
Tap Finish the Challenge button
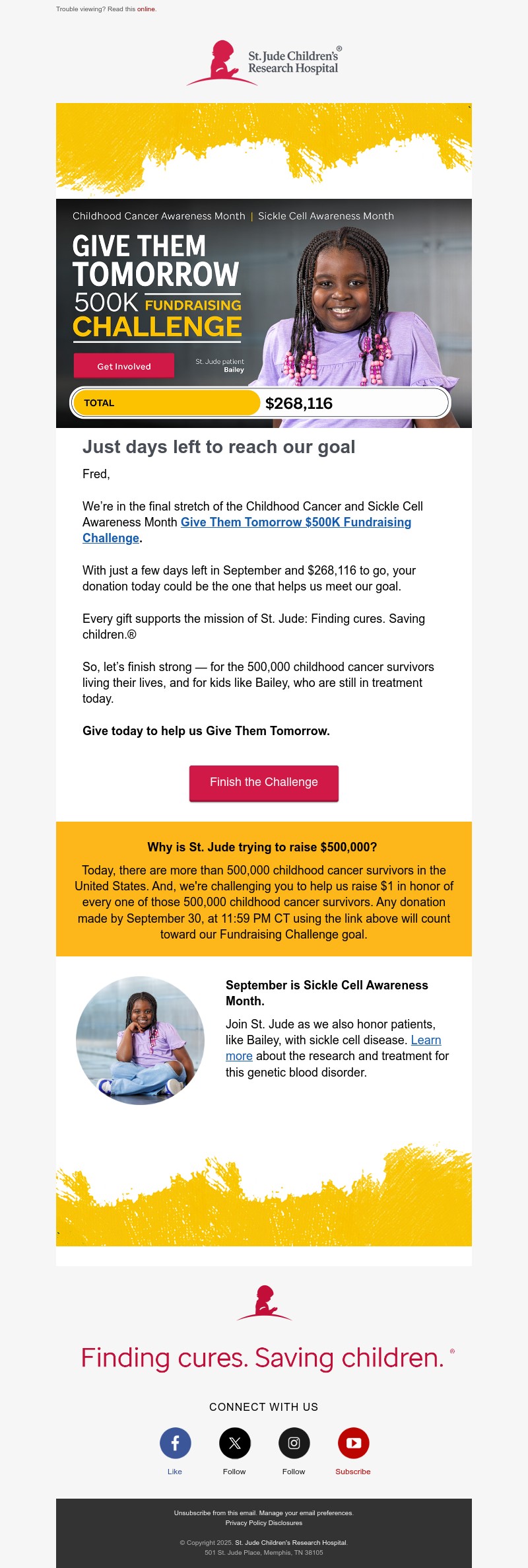264,783
